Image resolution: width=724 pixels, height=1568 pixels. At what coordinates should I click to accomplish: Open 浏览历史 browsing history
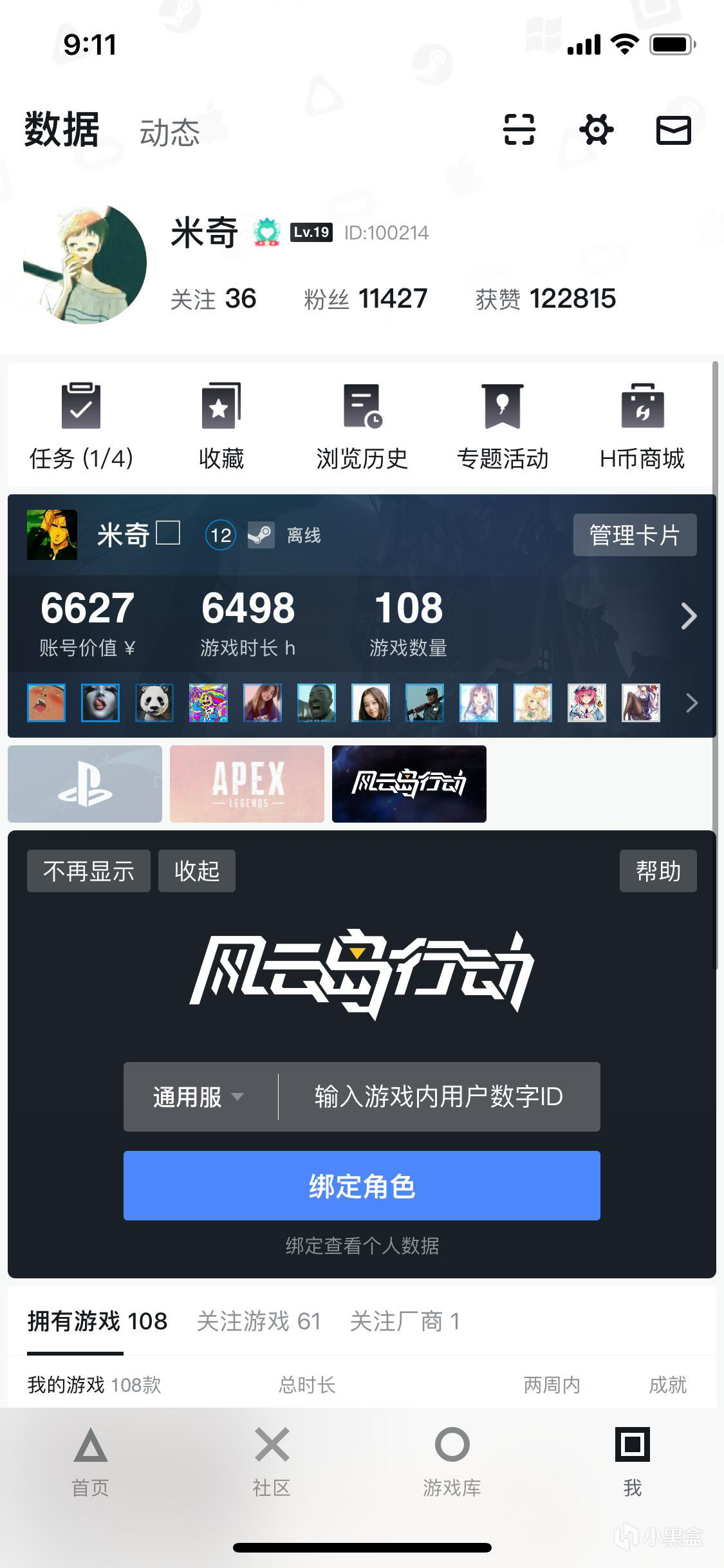coord(362,426)
